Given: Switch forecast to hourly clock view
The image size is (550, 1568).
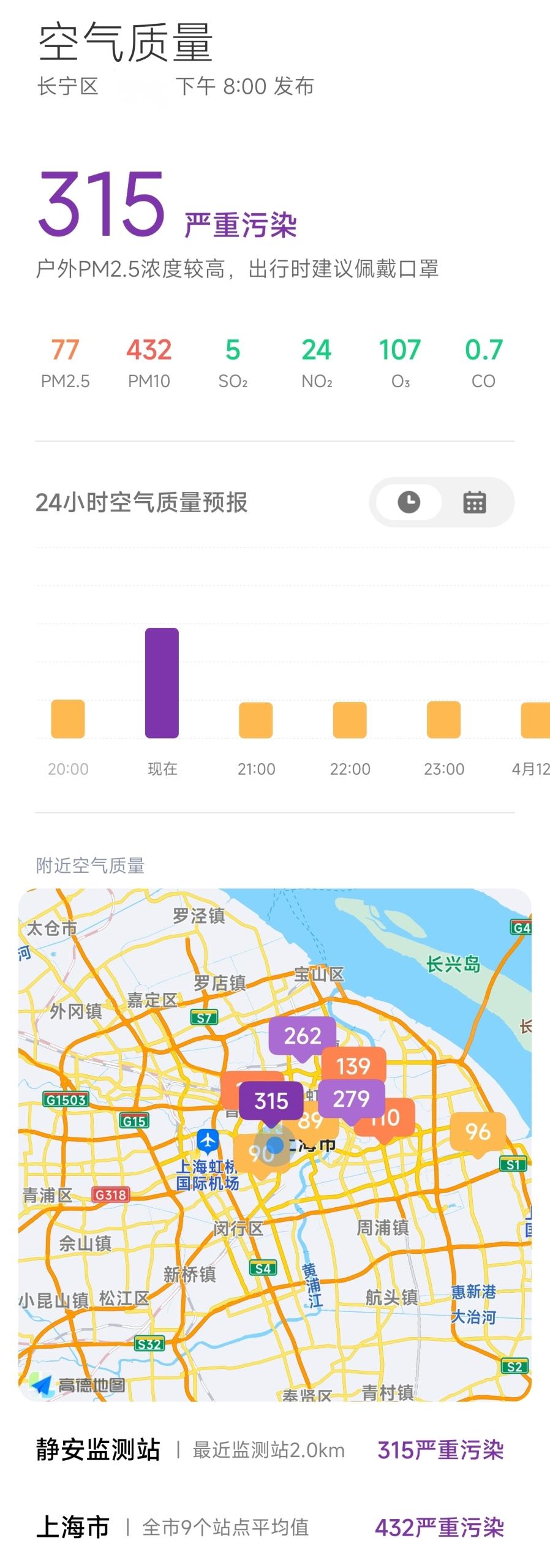Looking at the screenshot, I should coord(409,502).
